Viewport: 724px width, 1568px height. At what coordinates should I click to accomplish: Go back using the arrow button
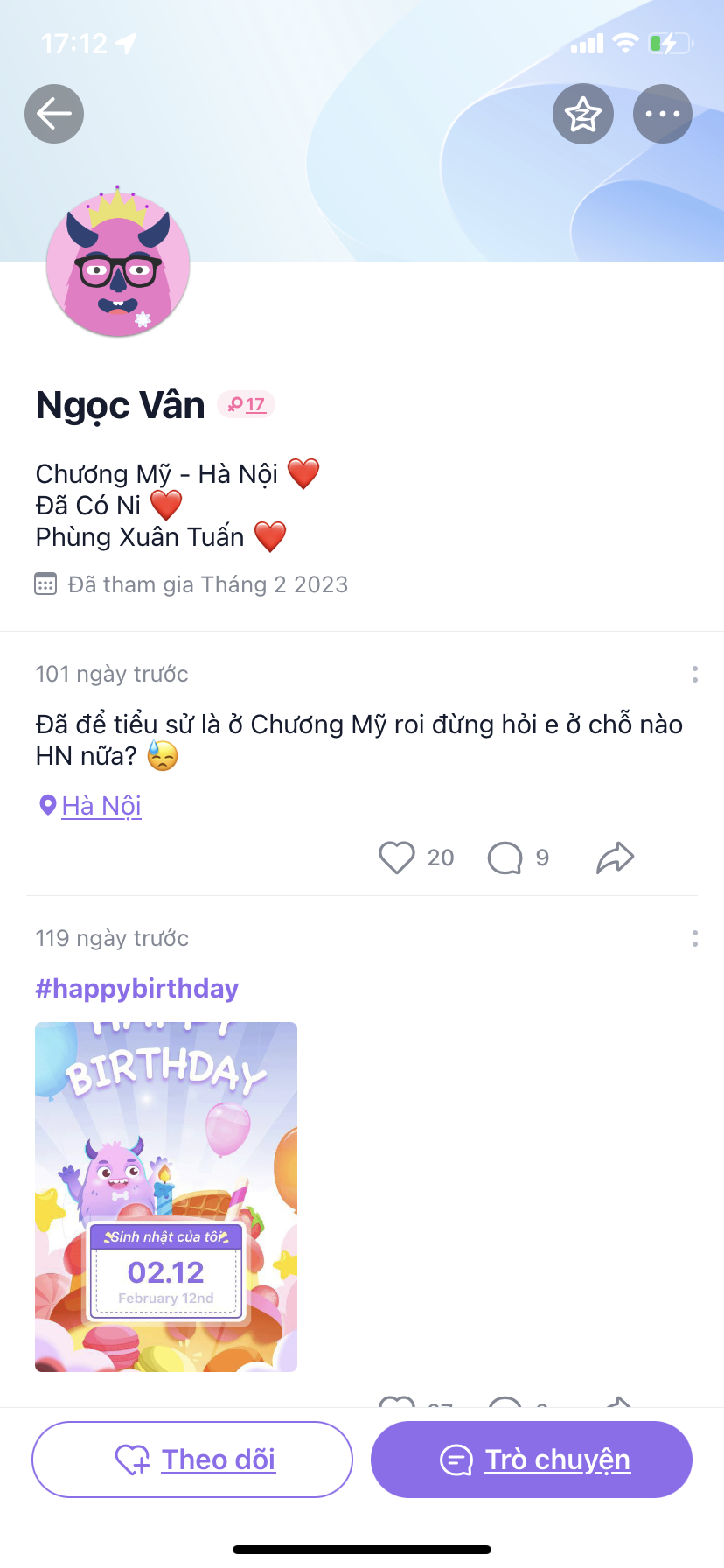click(54, 114)
